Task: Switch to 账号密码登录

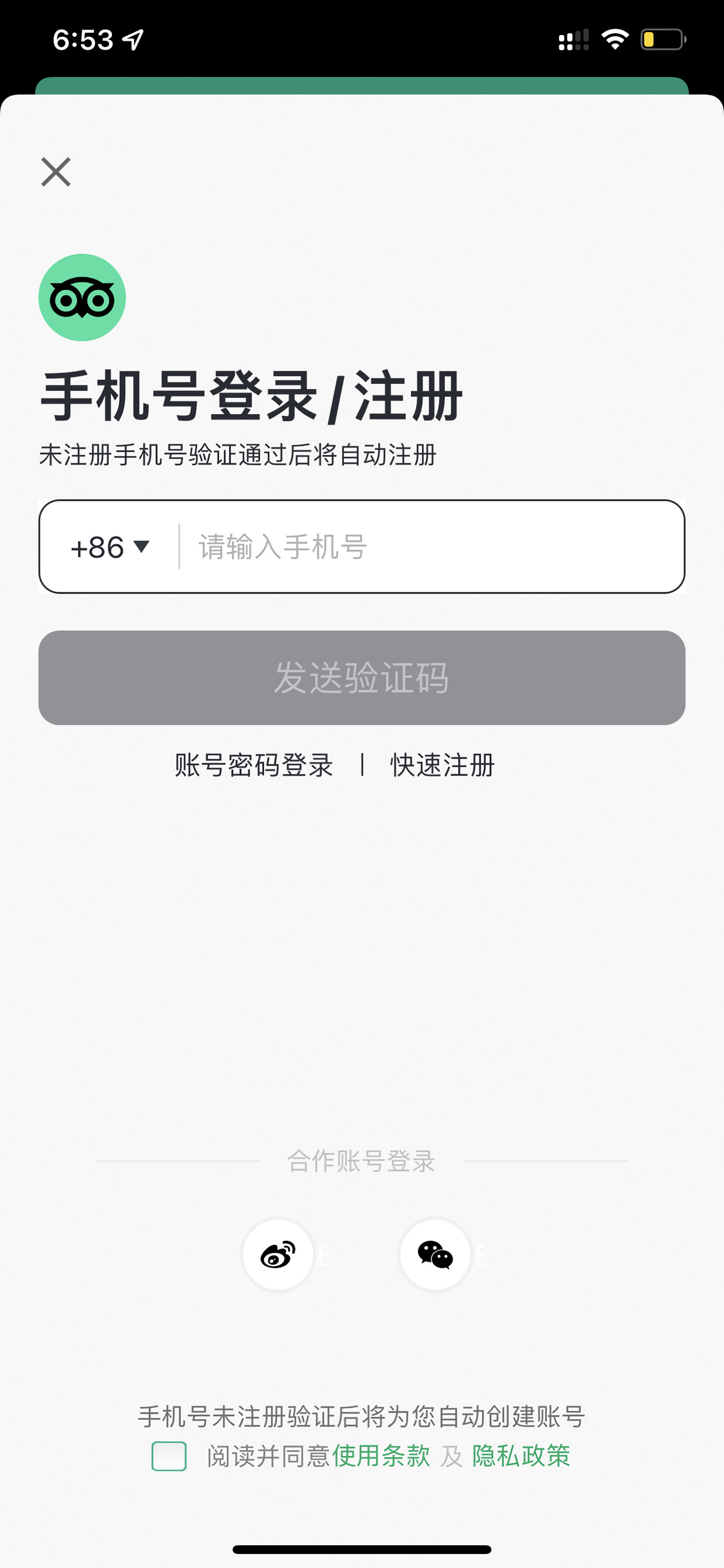Action: (x=254, y=765)
